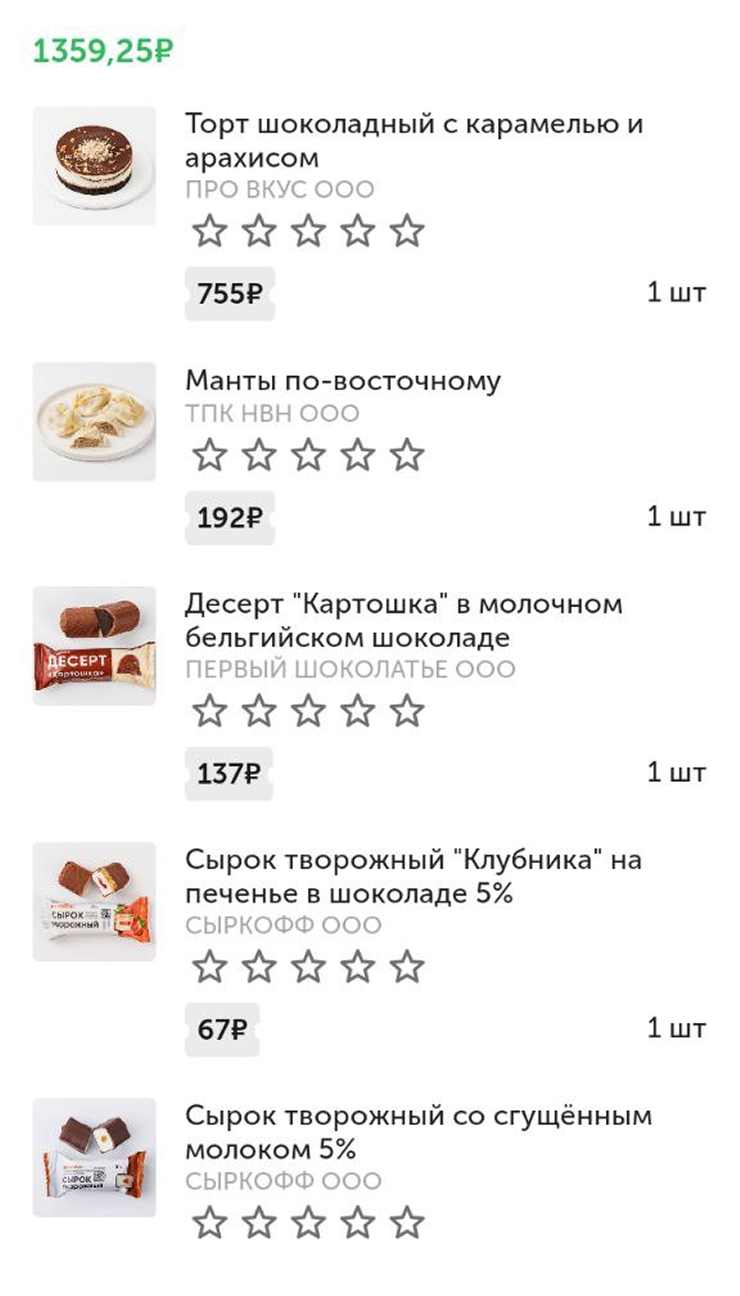Give the манты item five stars
Screen dimensions: 740x1296
[406, 455]
